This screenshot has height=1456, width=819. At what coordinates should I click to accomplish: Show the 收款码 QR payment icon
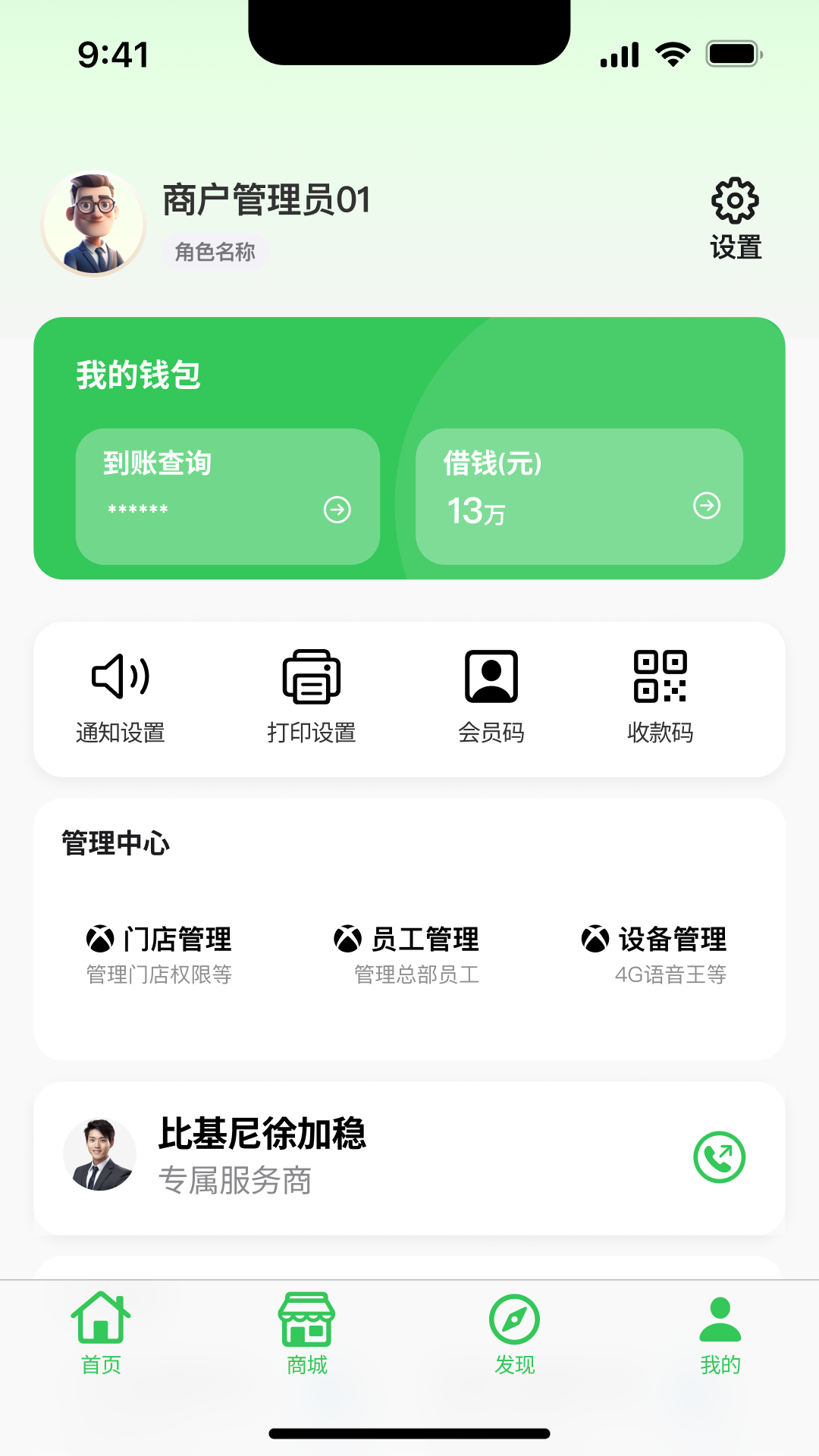659,679
